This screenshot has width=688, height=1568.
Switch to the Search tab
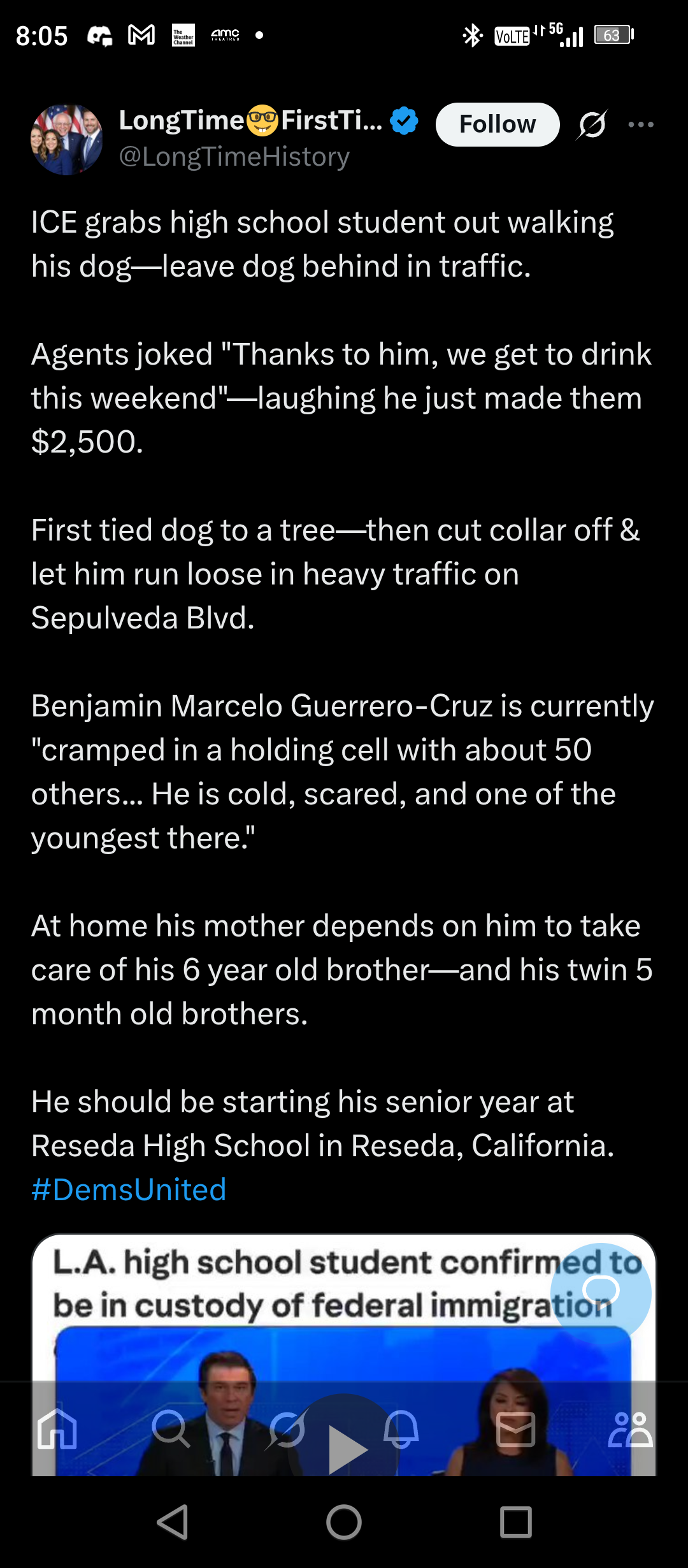coord(171,1429)
